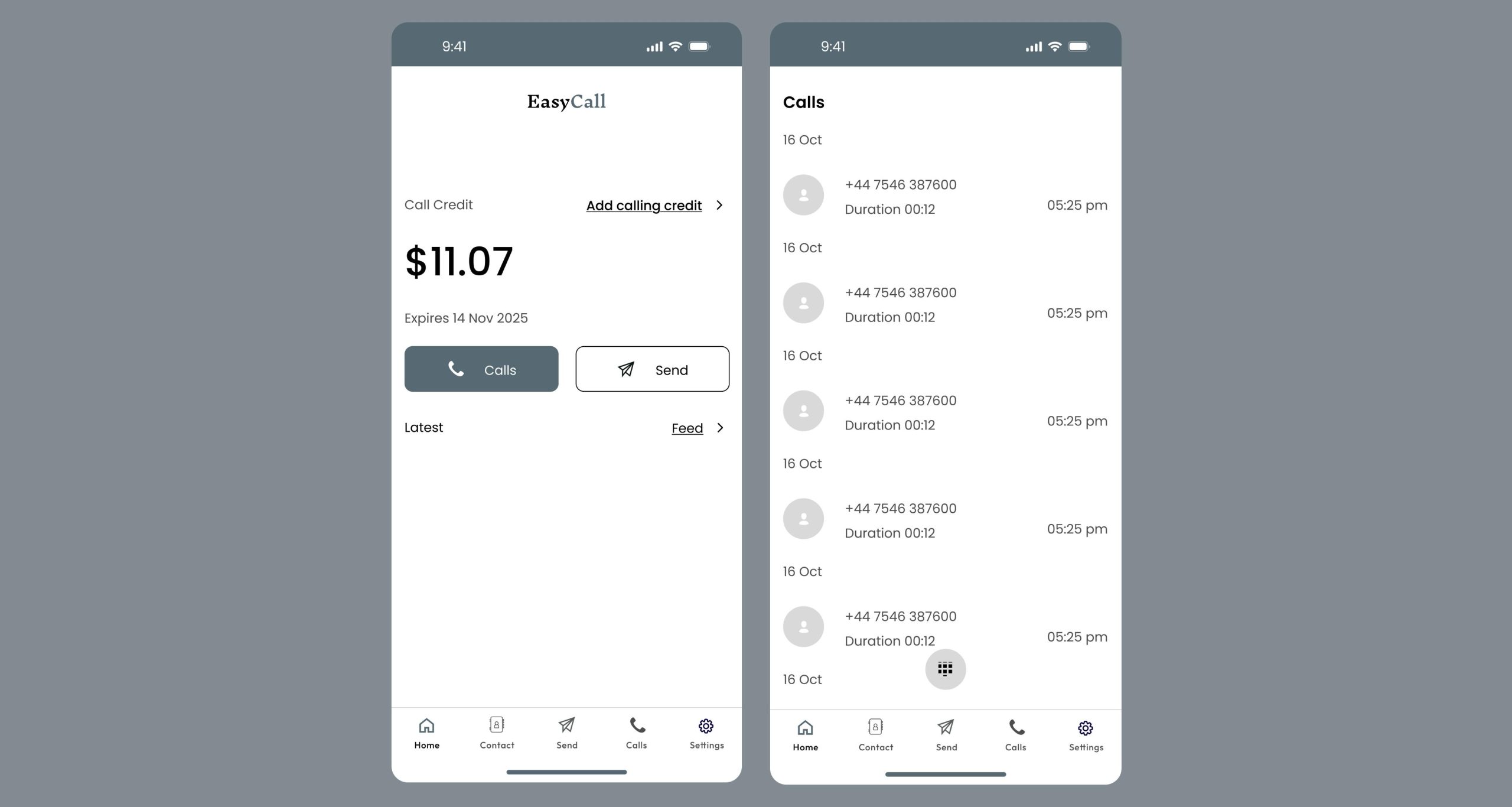Screen dimensions: 1512x807
Task: Open the Feed link next to Latest
Action: [x=687, y=428]
